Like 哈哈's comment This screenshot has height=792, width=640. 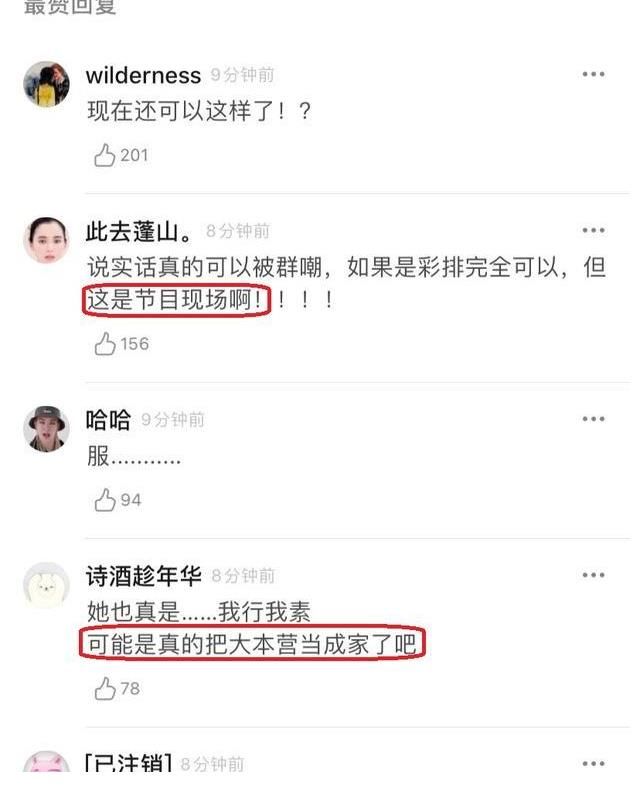(x=105, y=500)
